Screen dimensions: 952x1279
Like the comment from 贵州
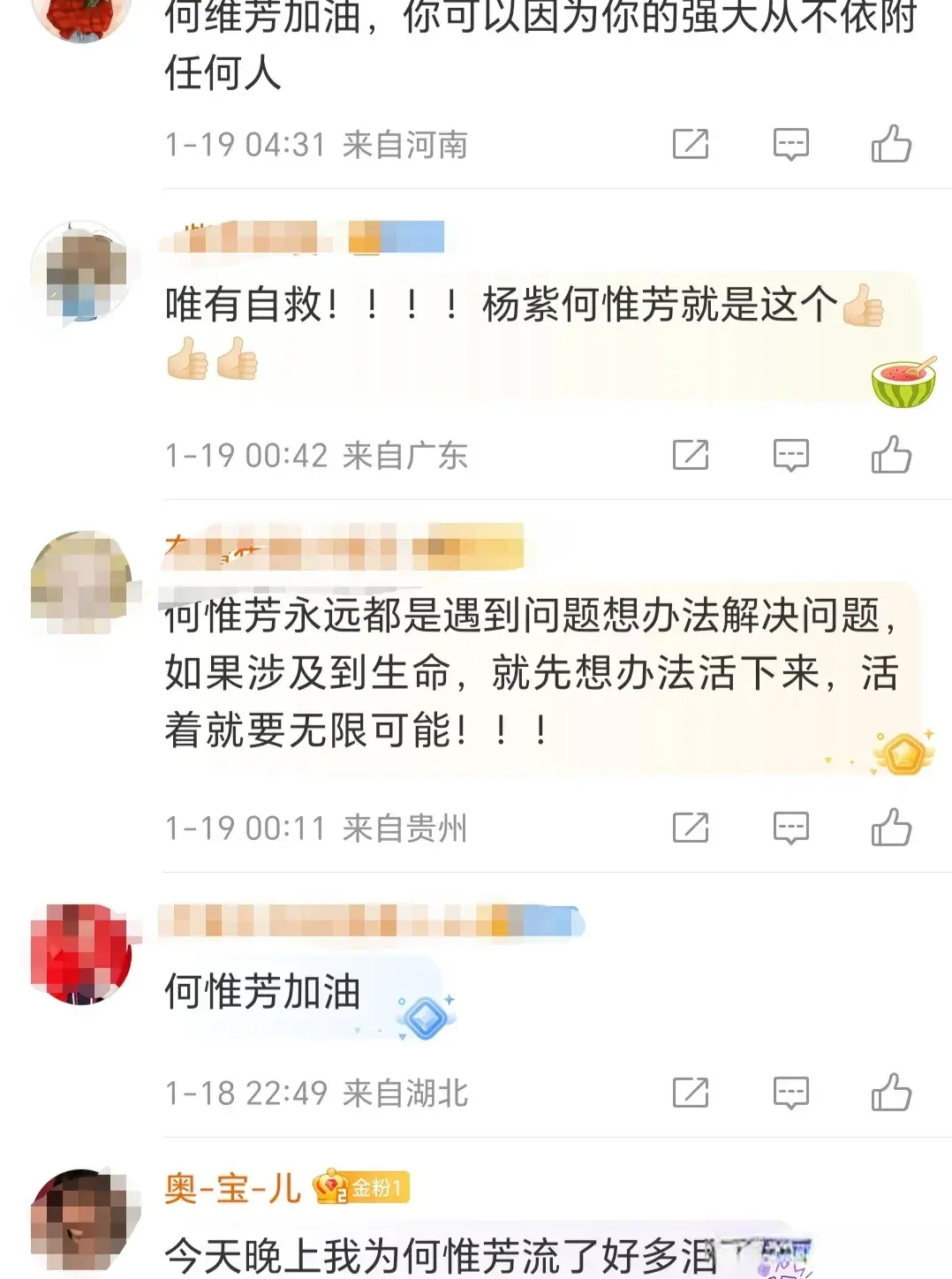(x=890, y=828)
